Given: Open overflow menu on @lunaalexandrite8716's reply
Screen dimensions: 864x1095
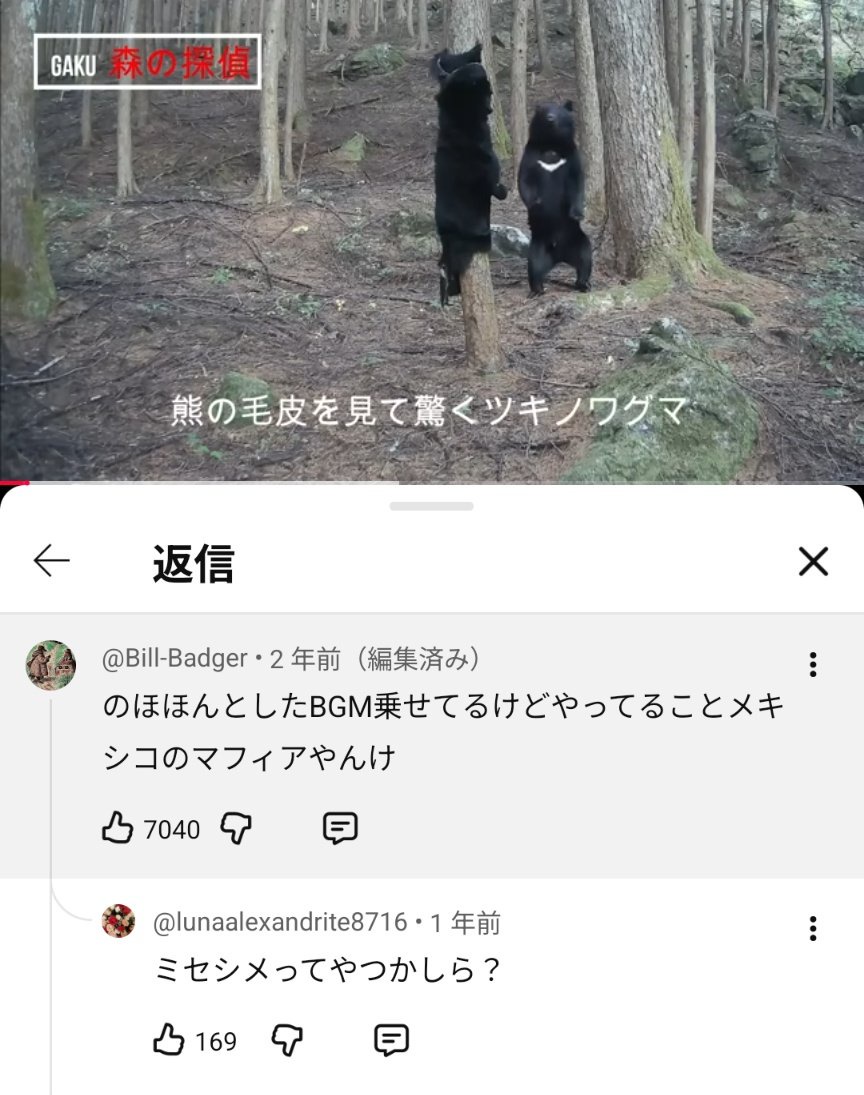Looking at the screenshot, I should coord(813,928).
